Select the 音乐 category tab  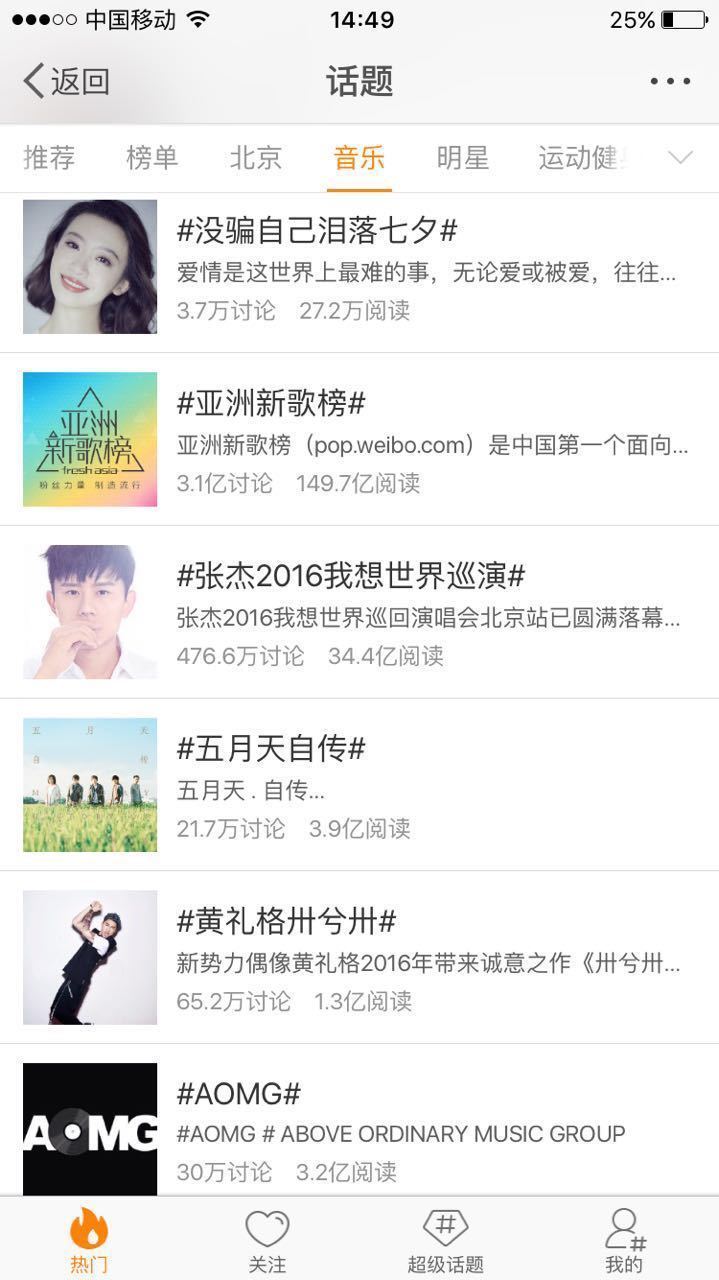coord(359,158)
